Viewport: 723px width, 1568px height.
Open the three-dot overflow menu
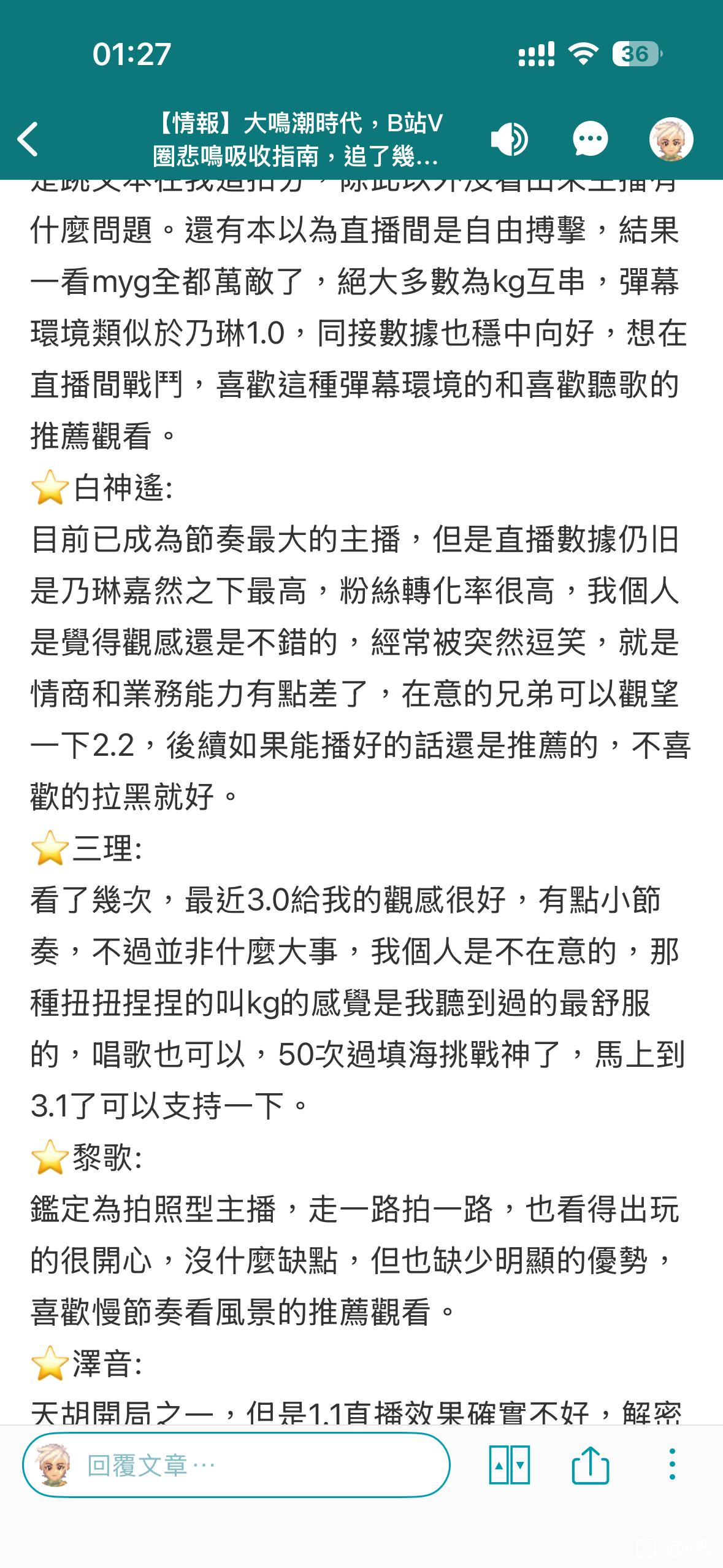coord(672,1465)
